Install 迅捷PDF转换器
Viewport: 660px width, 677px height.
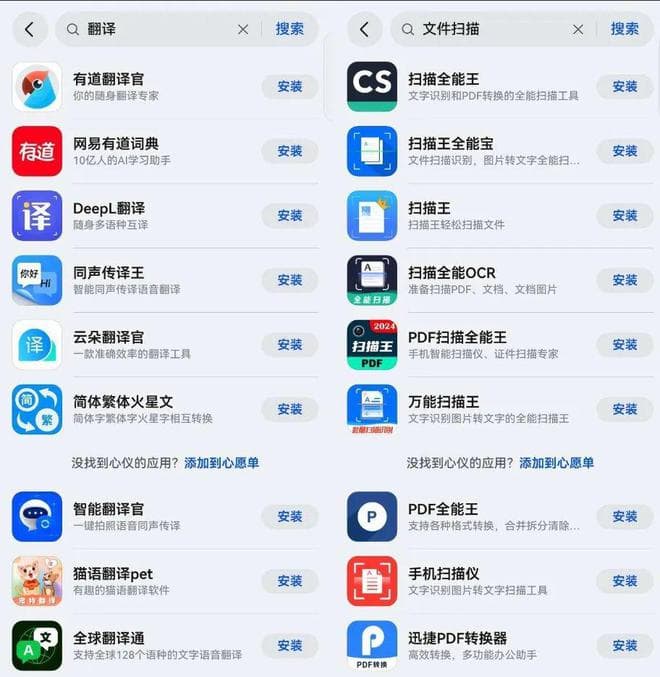[x=625, y=645]
